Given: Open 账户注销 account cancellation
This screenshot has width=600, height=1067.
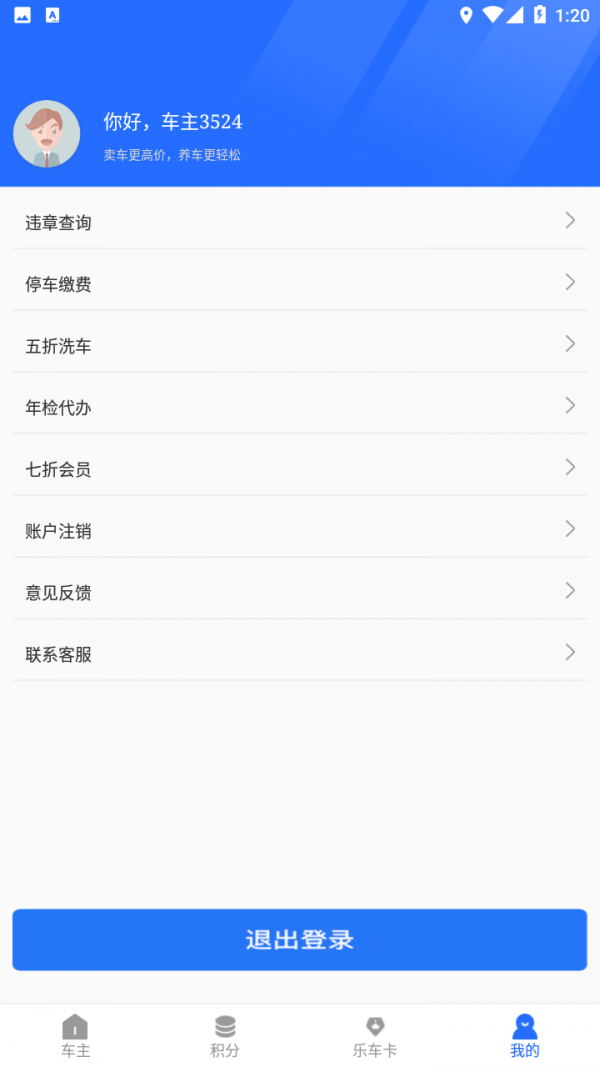Looking at the screenshot, I should point(300,531).
